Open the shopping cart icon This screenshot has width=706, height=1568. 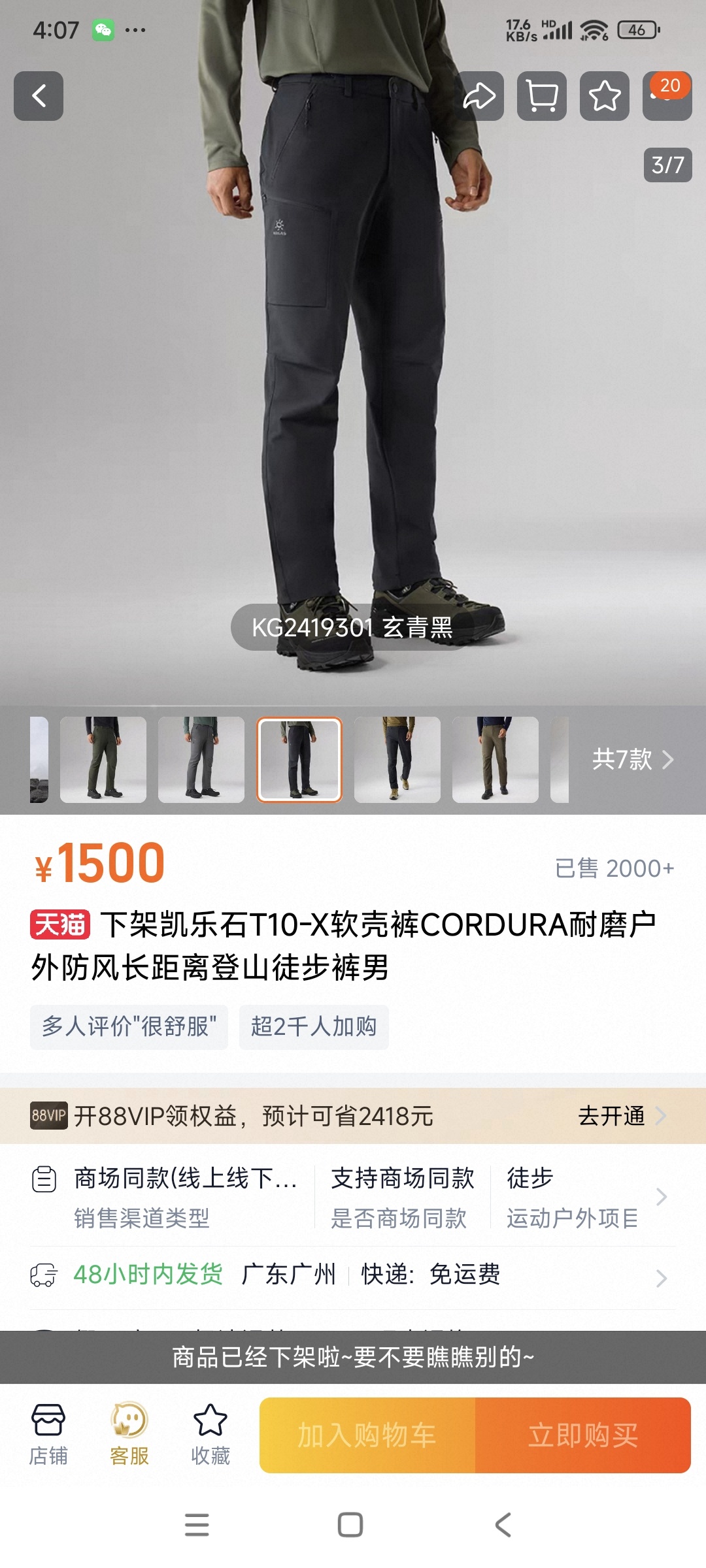tap(542, 96)
